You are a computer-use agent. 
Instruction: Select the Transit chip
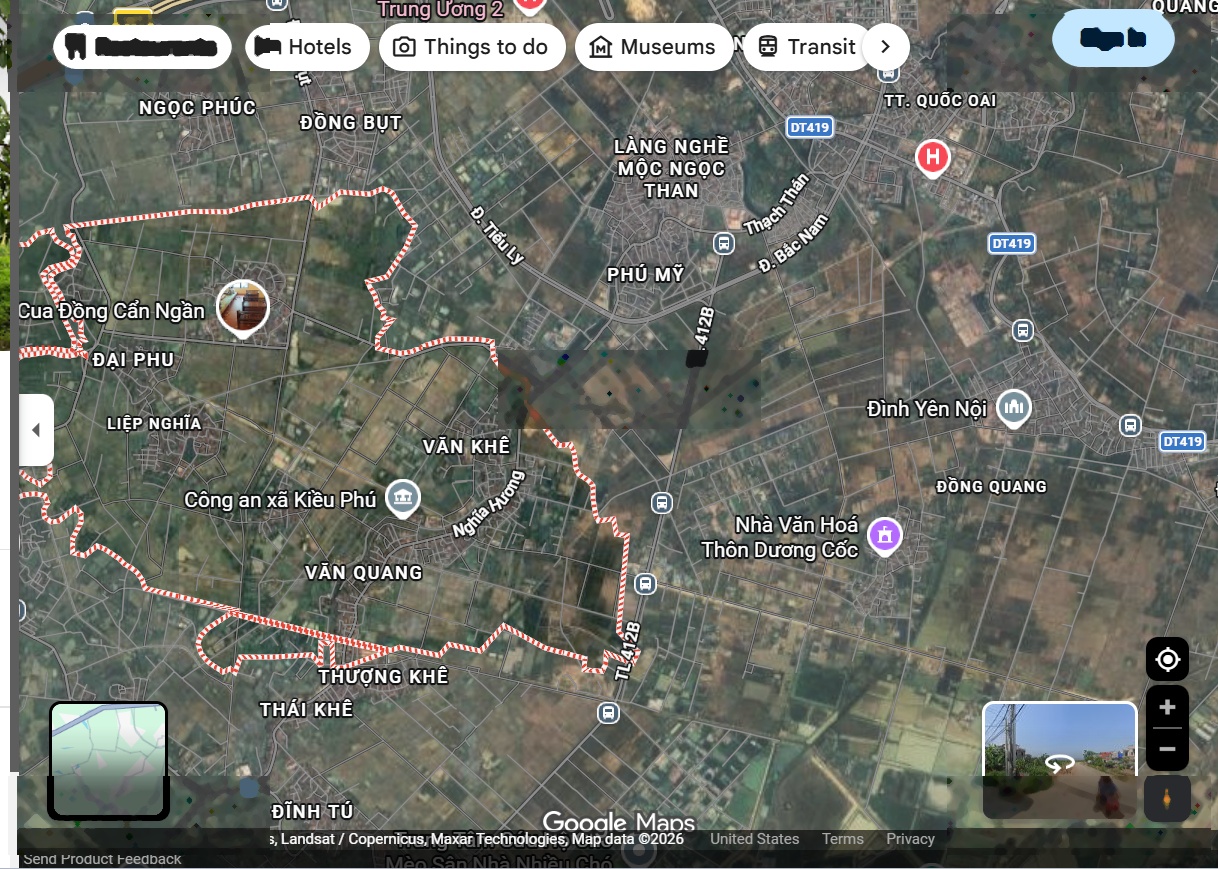point(807,47)
